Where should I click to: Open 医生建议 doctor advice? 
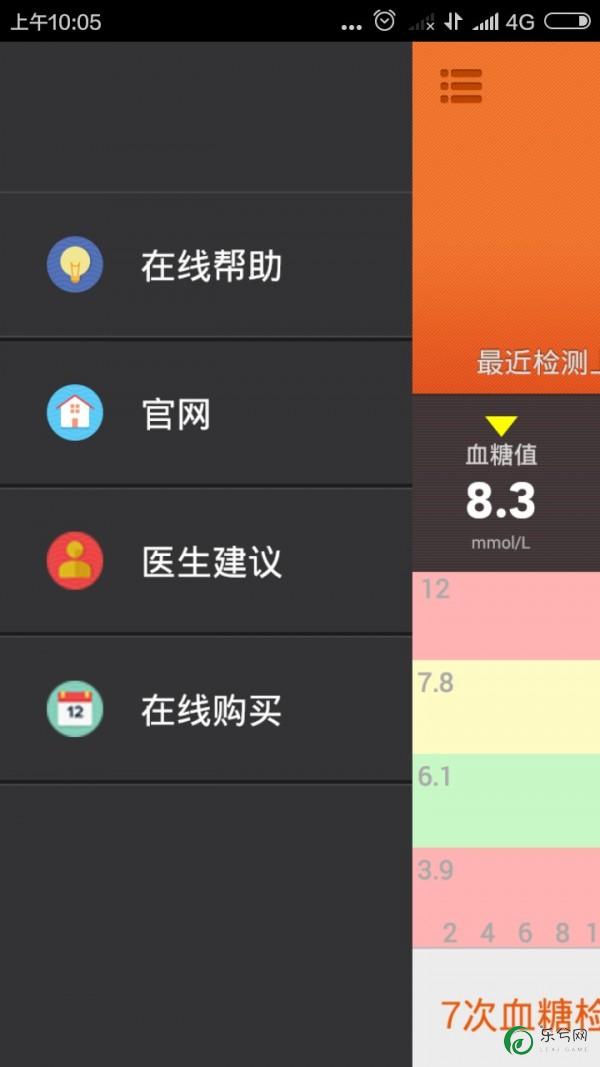click(205, 561)
